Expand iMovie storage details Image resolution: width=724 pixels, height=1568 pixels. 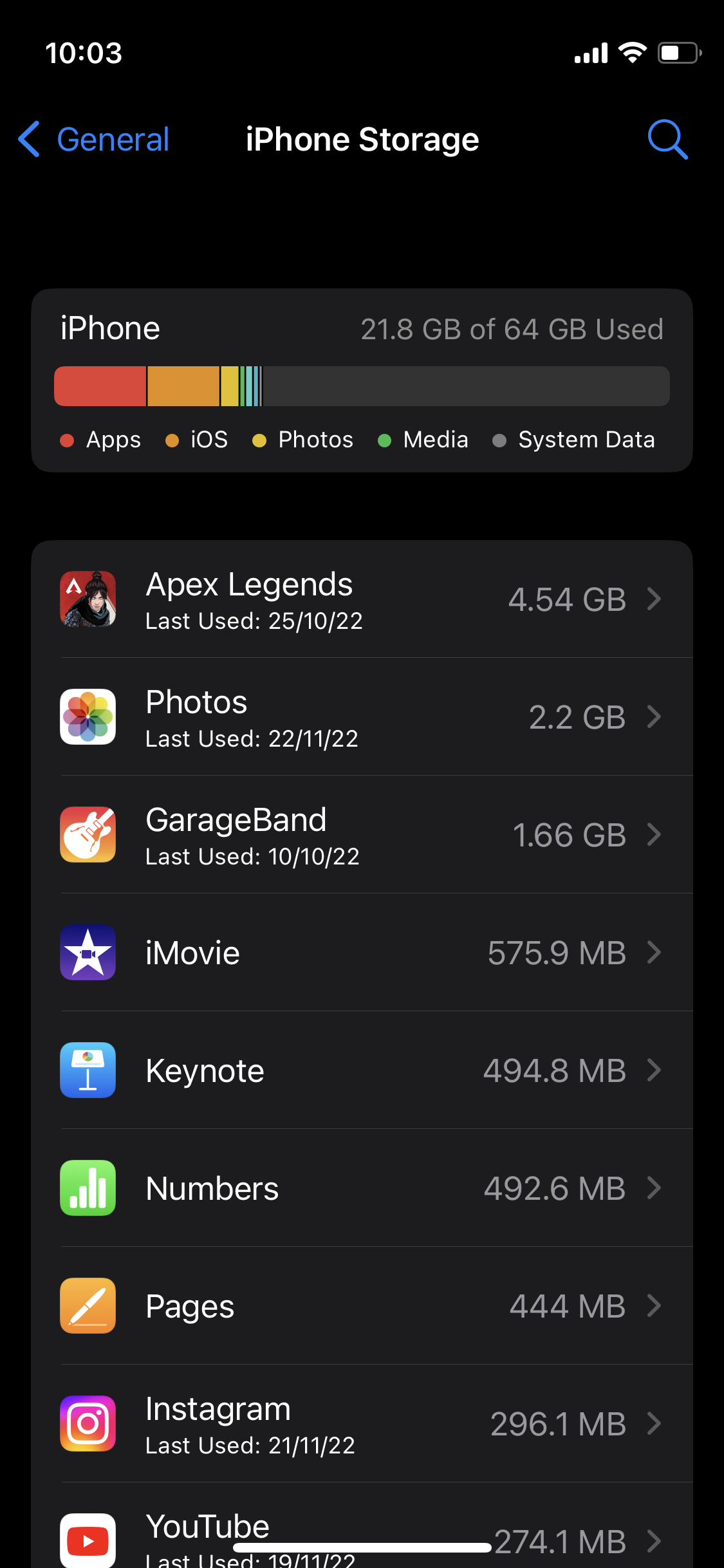(x=654, y=953)
